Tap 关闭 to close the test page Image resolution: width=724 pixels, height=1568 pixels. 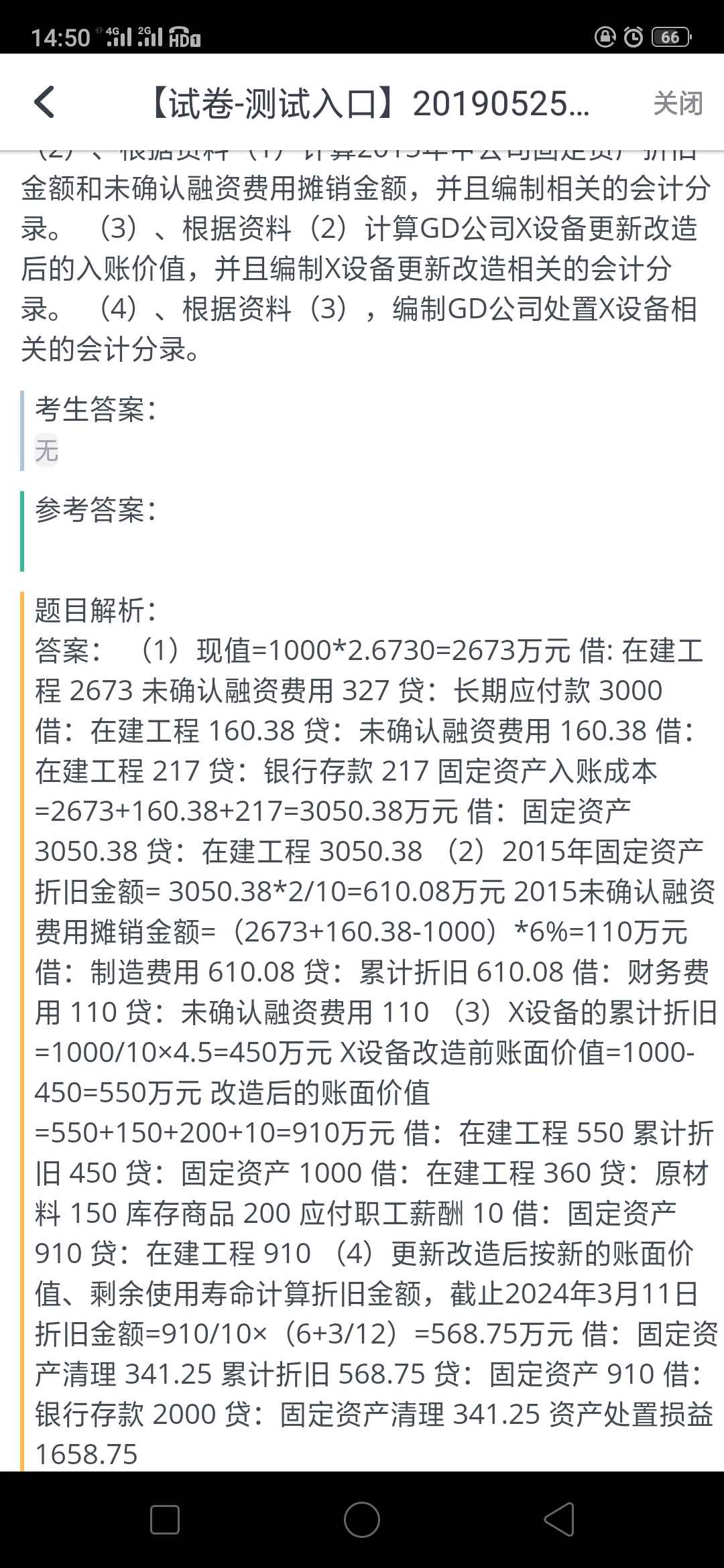(678, 103)
